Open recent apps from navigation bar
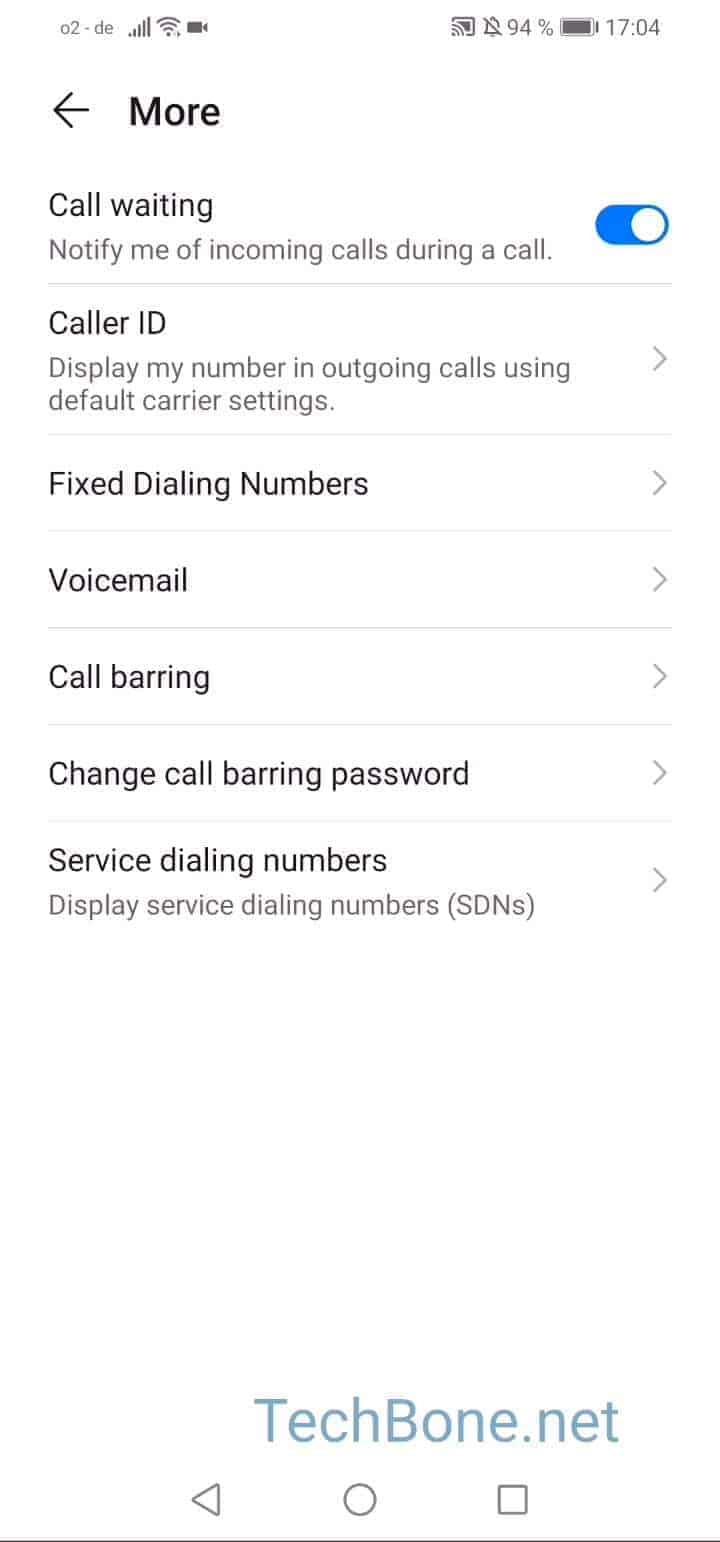Viewport: 720px width, 1542px height. click(512, 1499)
